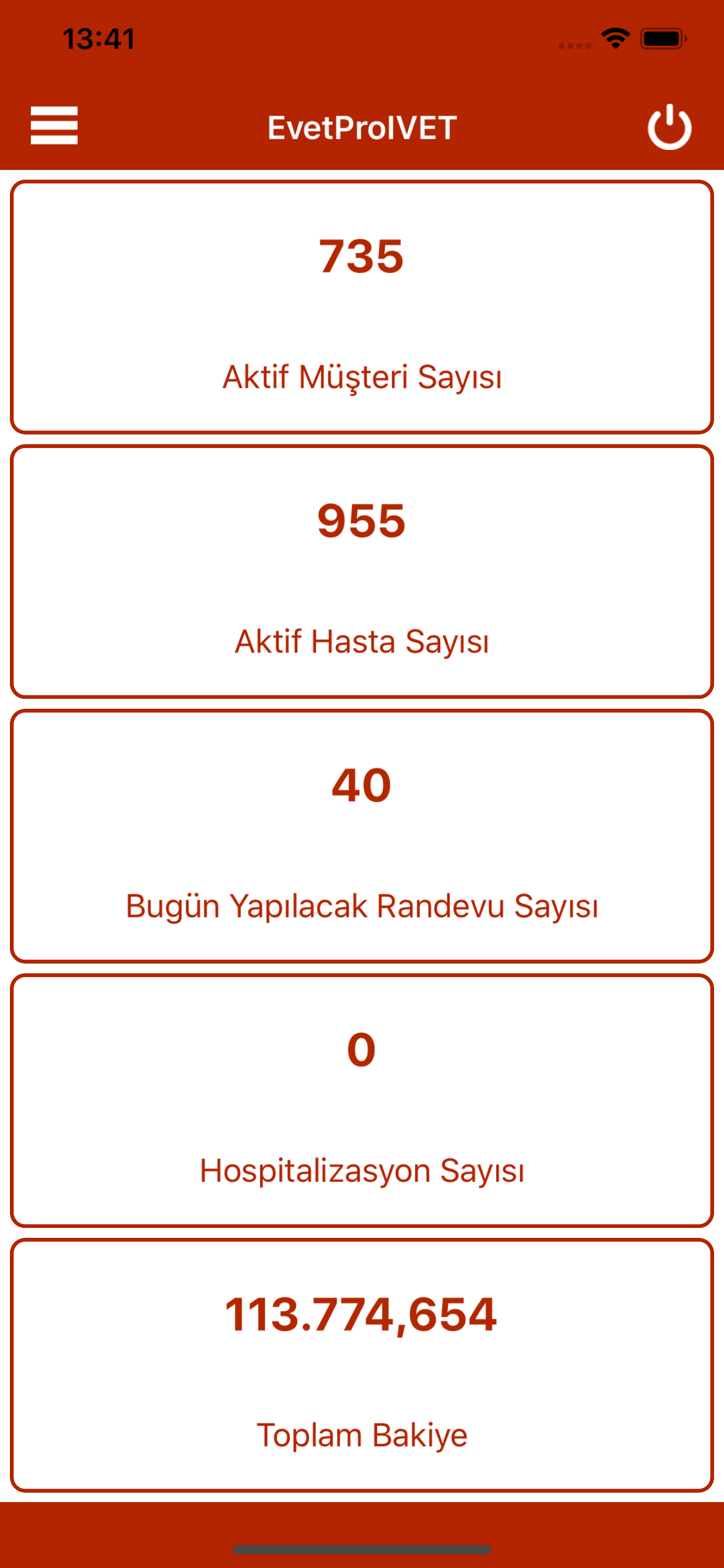Select the appointment count number 40

[x=362, y=786]
